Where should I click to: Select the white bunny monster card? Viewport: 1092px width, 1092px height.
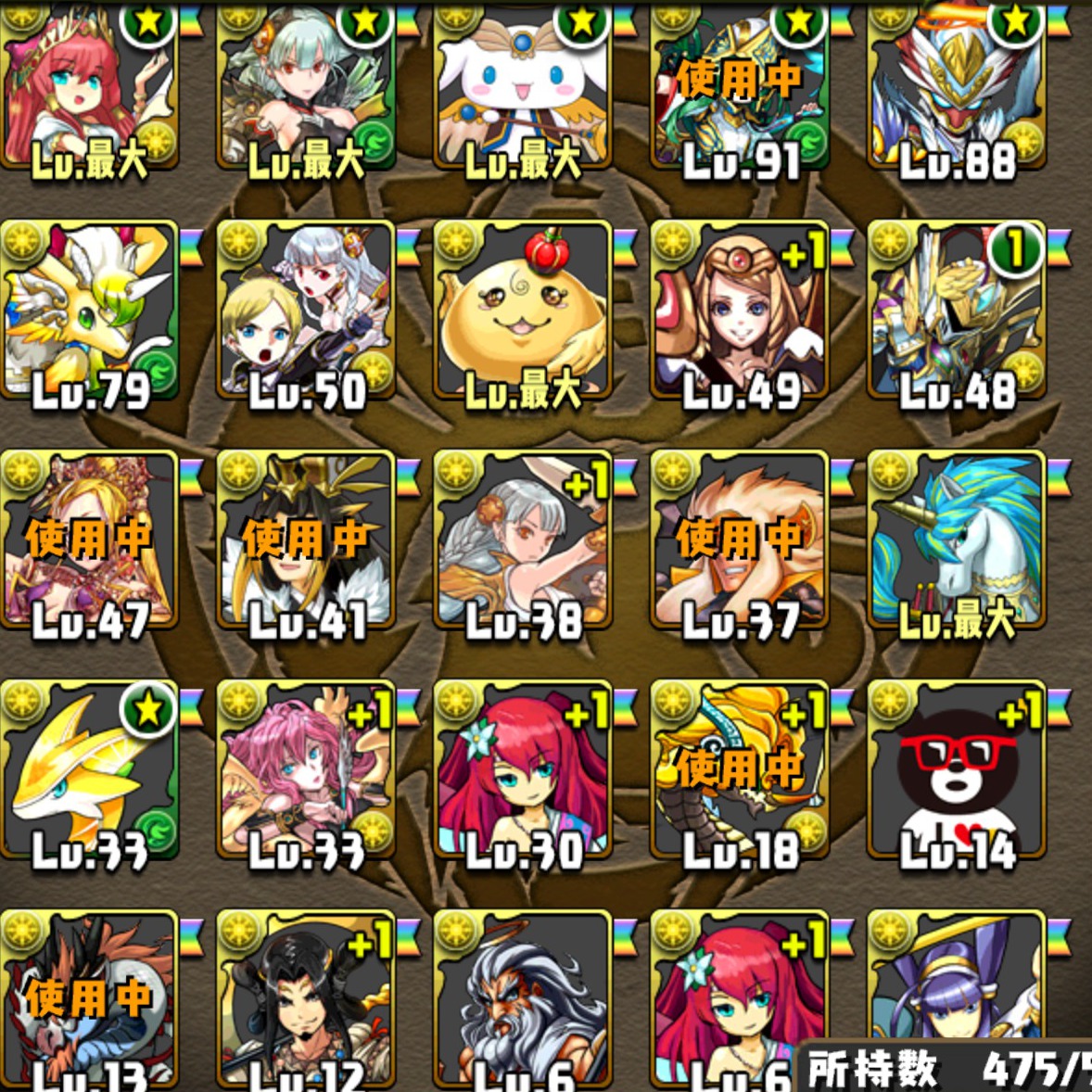(522, 88)
